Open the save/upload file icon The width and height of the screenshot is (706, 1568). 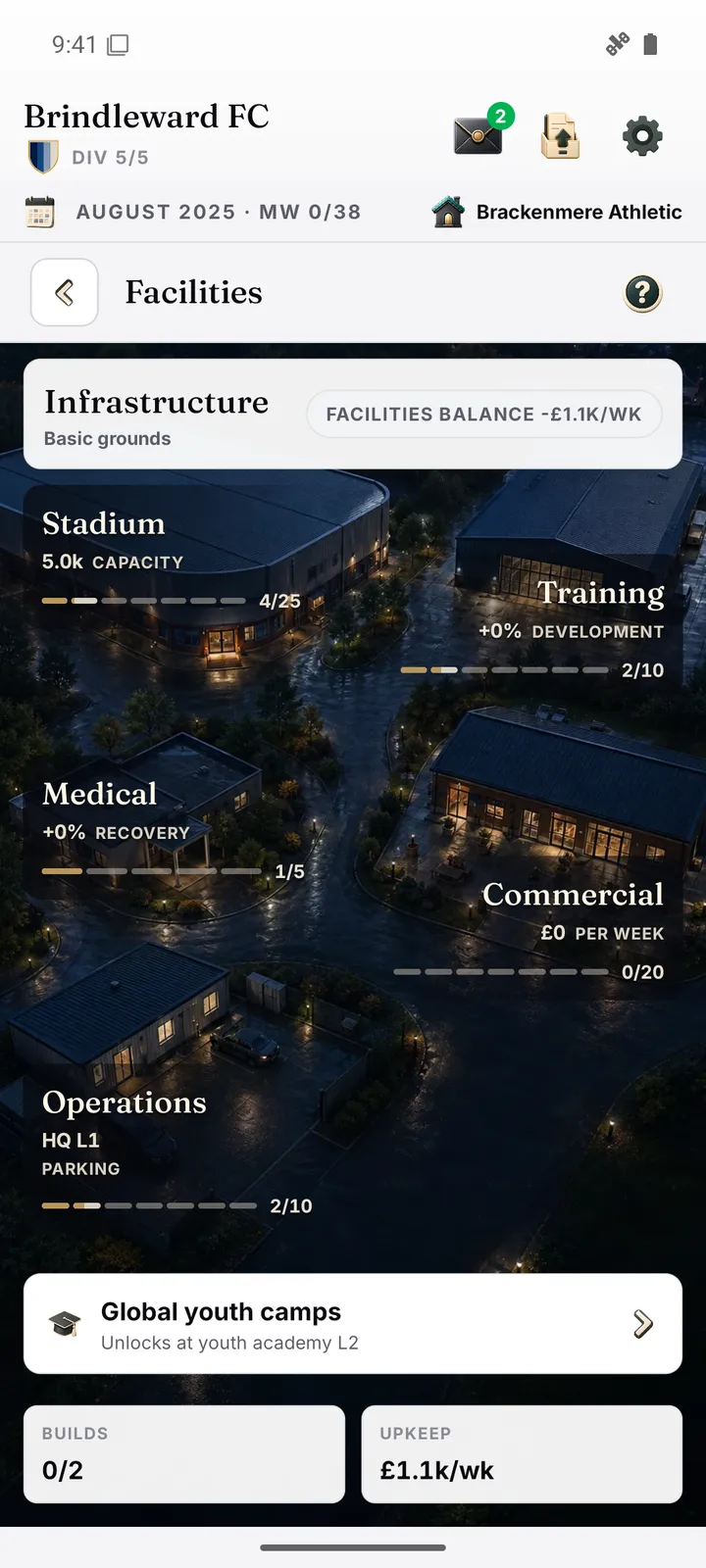coord(561,135)
